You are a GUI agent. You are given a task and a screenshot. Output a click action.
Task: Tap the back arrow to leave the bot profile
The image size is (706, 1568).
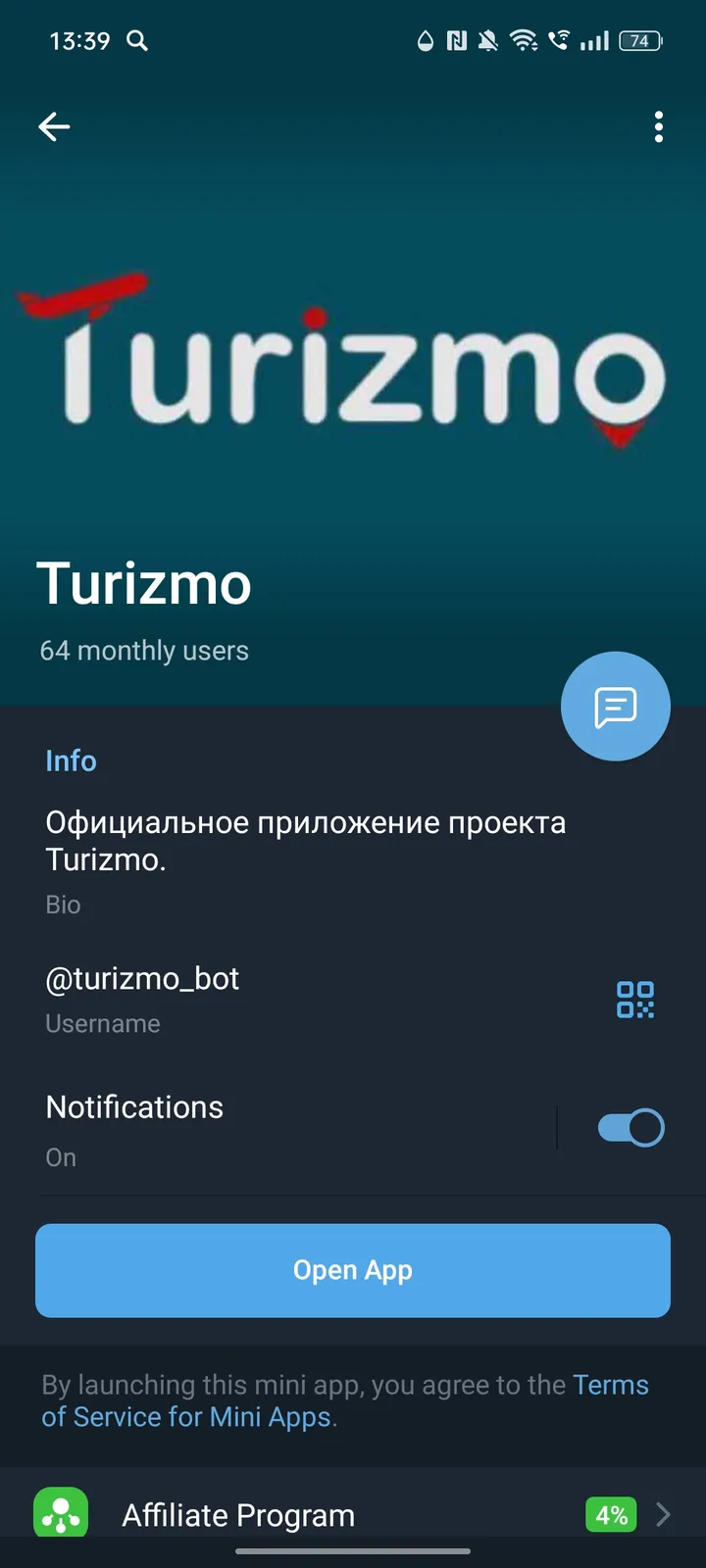[54, 126]
